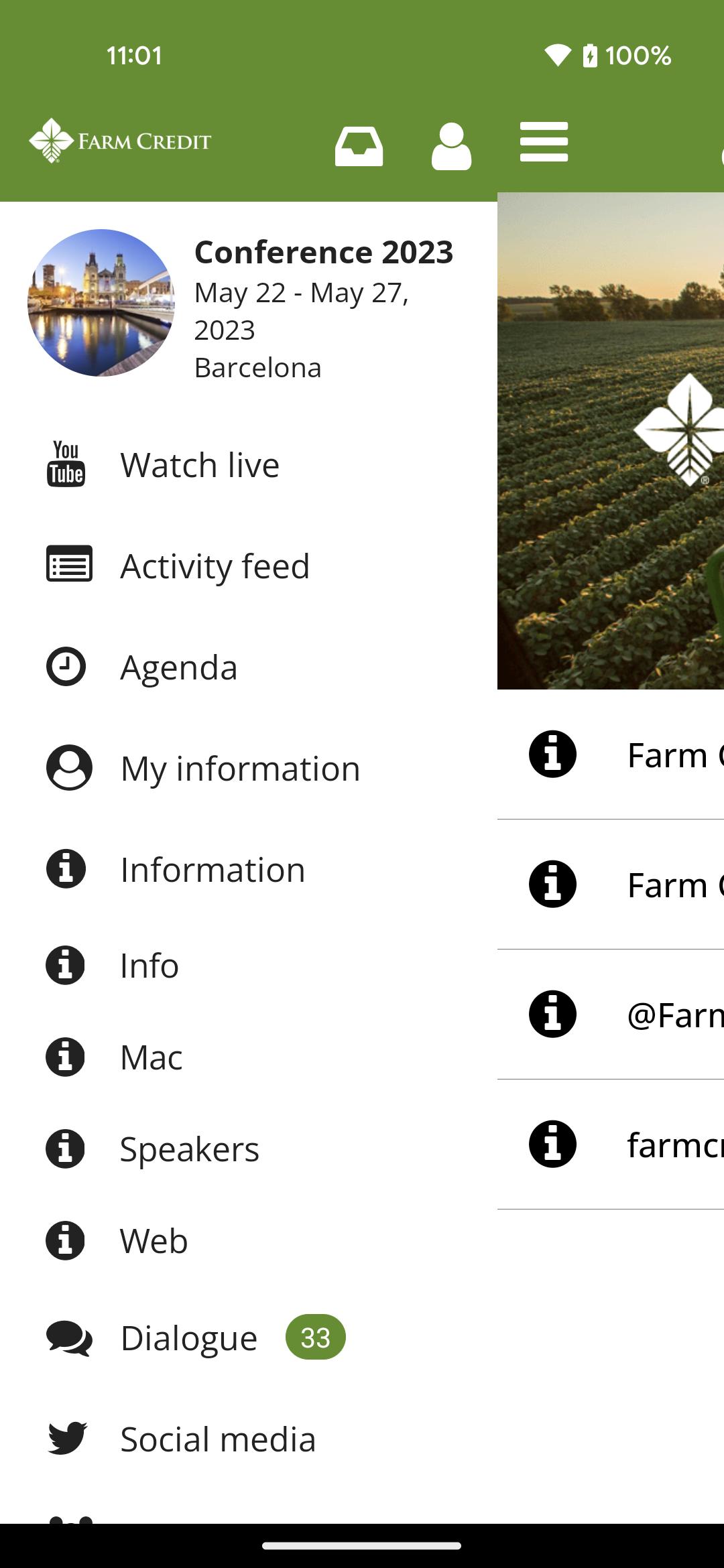This screenshot has width=724, height=1568.
Task: Click the circular Barcelona conference photo
Action: click(102, 302)
